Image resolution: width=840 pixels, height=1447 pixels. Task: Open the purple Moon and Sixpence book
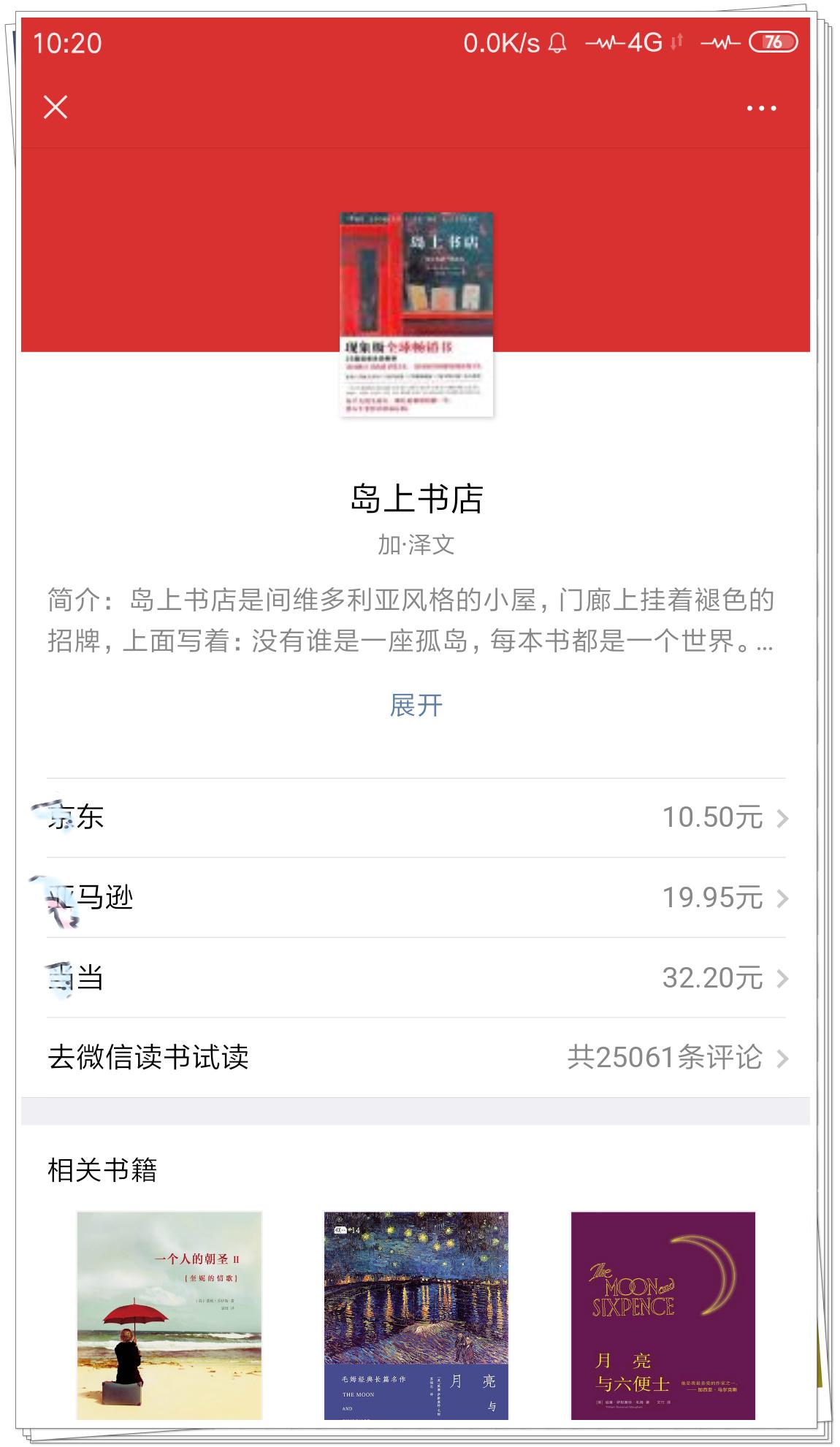(x=663, y=1315)
